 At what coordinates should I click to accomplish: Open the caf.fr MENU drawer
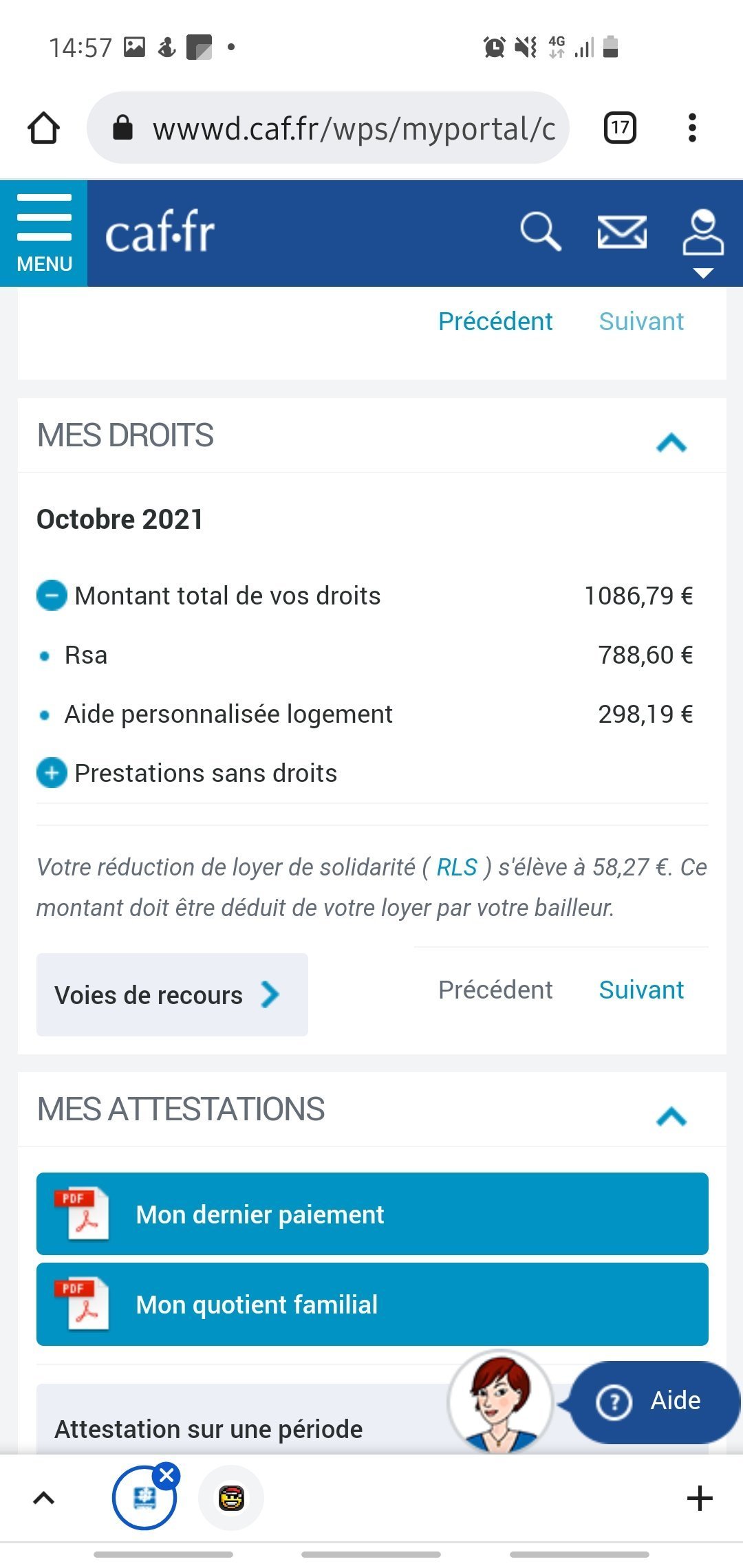(43, 233)
